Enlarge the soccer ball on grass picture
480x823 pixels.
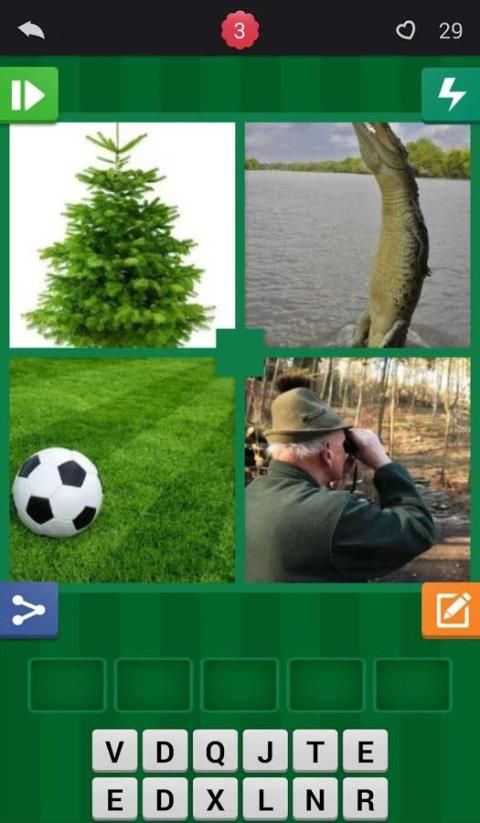(122, 470)
